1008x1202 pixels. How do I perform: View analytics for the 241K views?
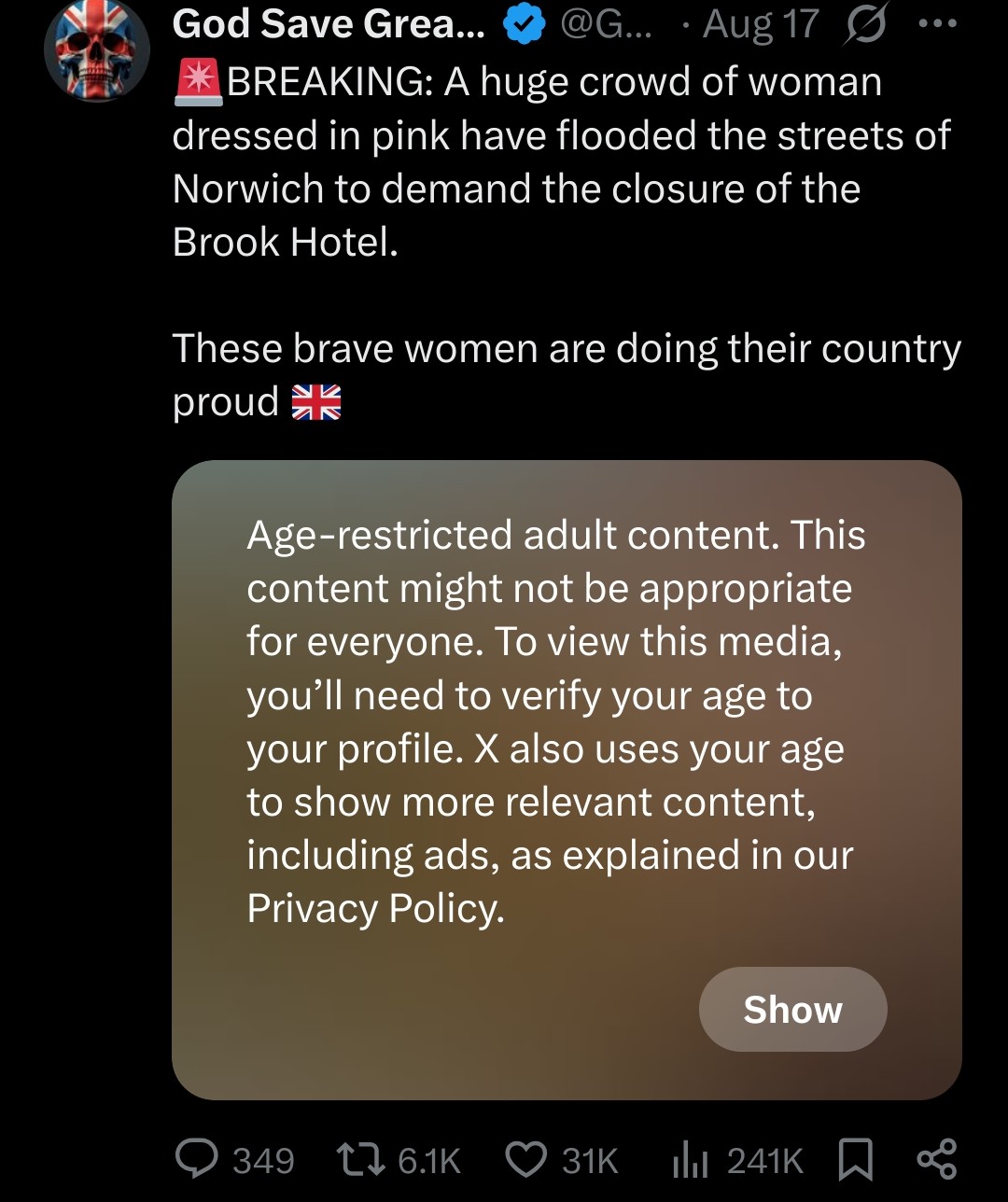click(692, 1160)
